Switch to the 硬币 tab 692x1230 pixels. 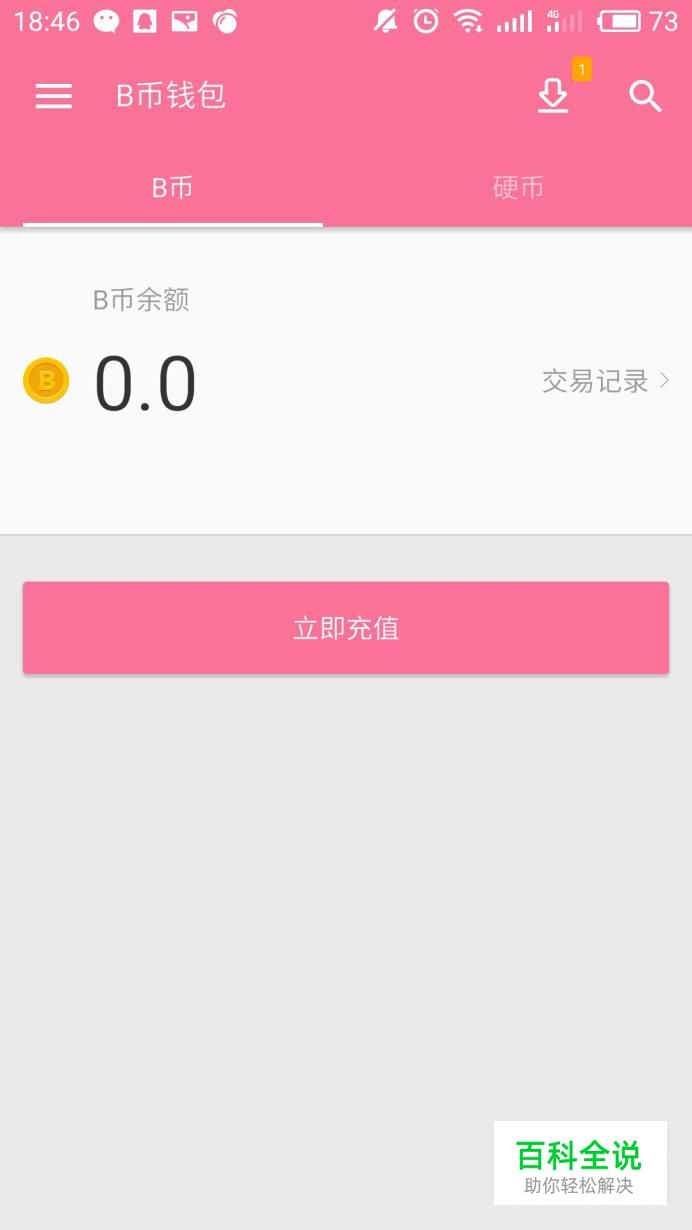pyautogui.click(x=518, y=188)
